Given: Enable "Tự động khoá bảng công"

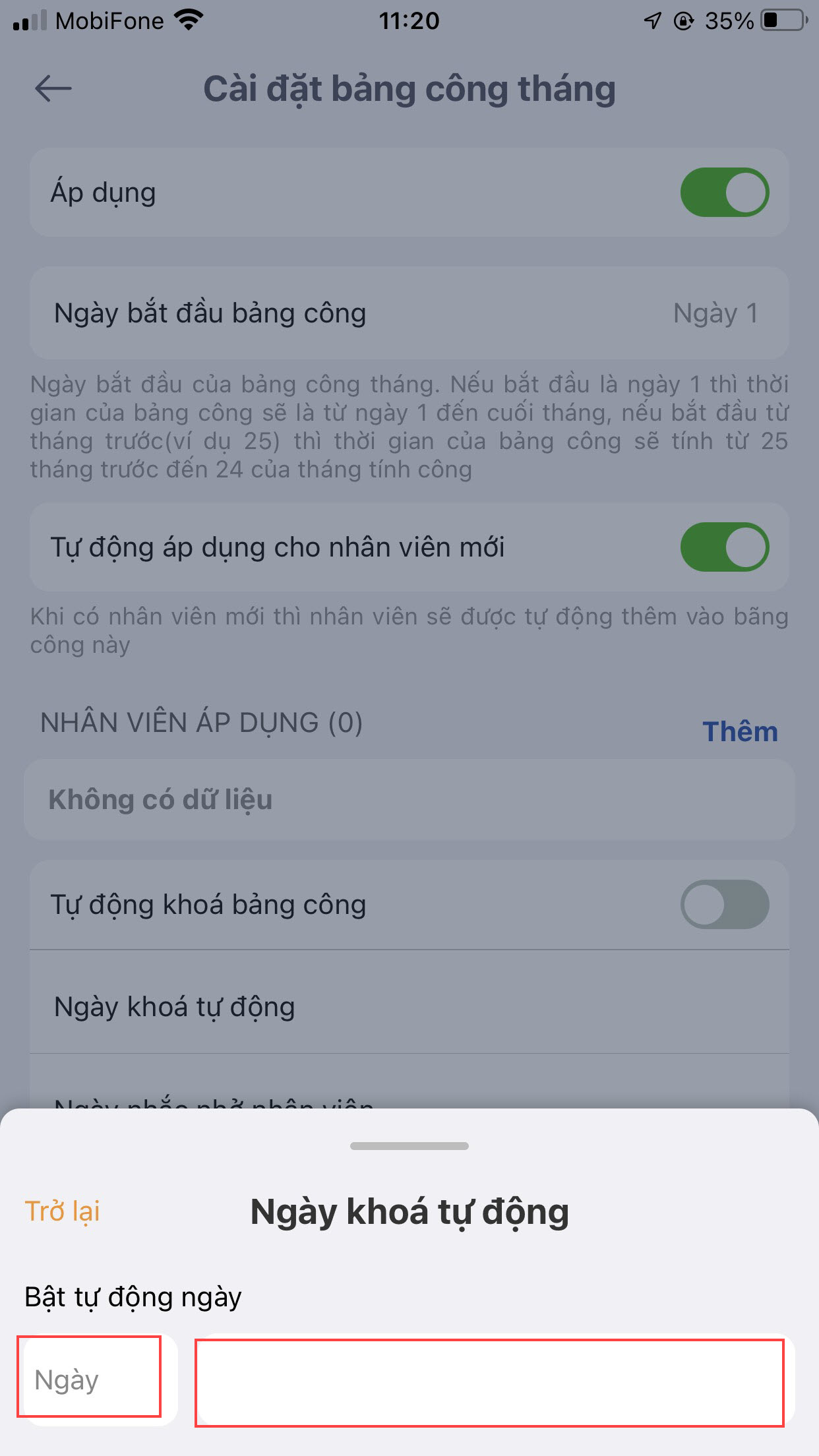Looking at the screenshot, I should (x=724, y=905).
